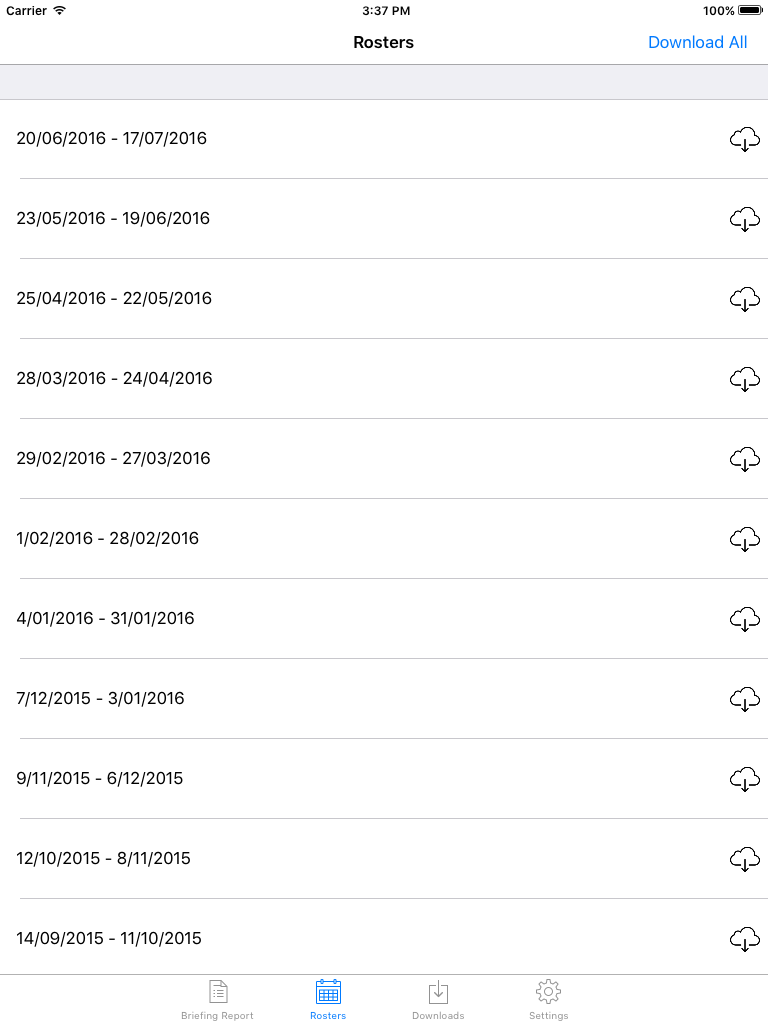Image resolution: width=768 pixels, height=1024 pixels.
Task: Open the Briefing Report tab
Action: 217,1000
